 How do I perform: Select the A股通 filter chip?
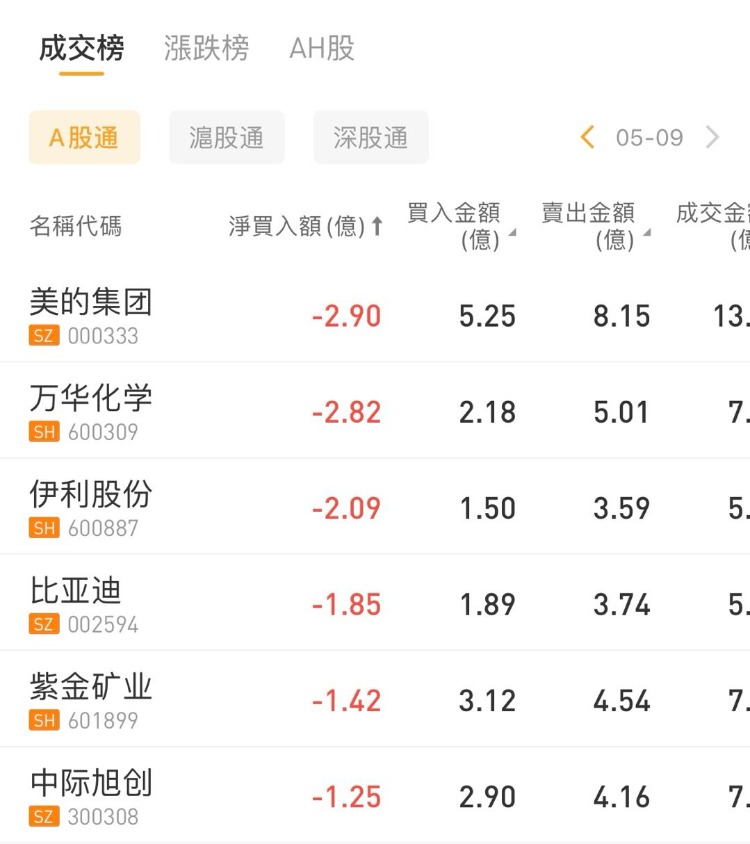pyautogui.click(x=84, y=137)
